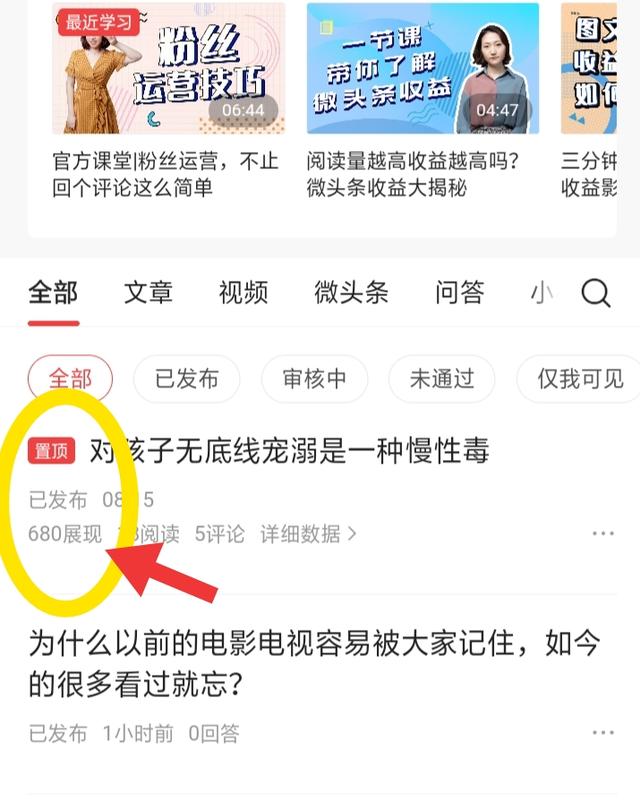Switch to the 视频 tab
Image resolution: width=640 pixels, height=801 pixels.
coord(243,293)
